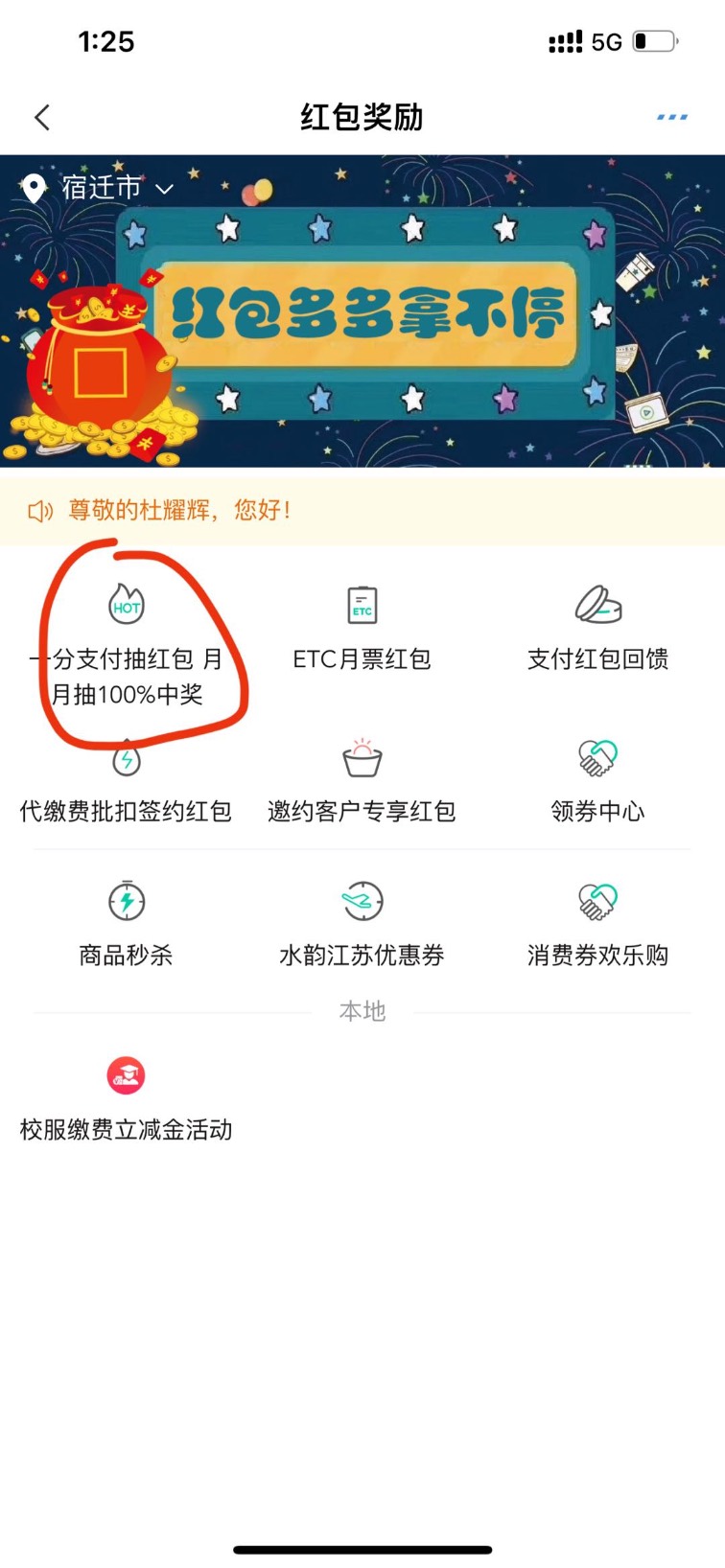Select 支付红包回馈
Viewport: 725px width, 1568px height.
(x=597, y=628)
